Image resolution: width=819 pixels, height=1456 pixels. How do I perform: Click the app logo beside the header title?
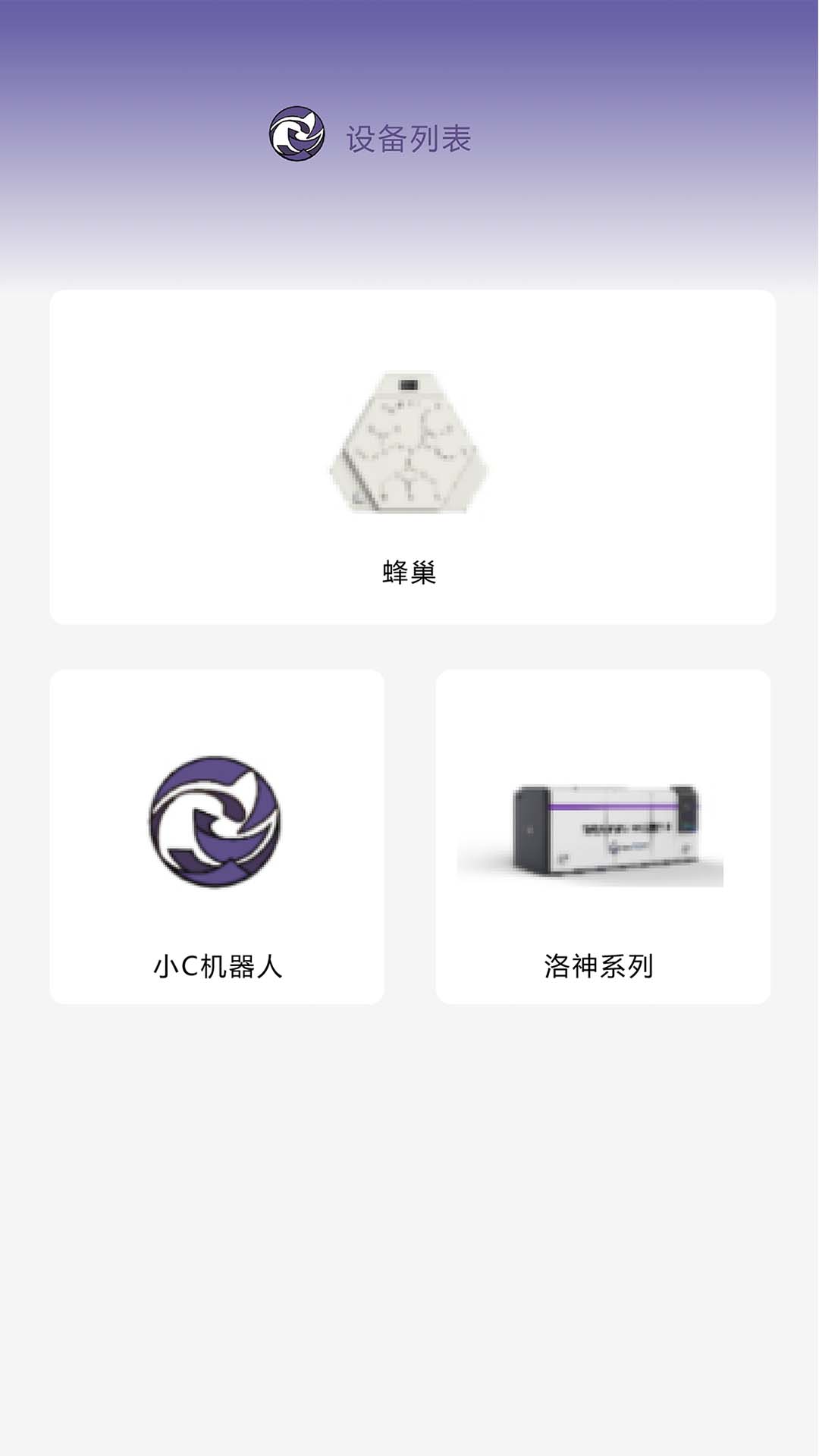coord(299,135)
